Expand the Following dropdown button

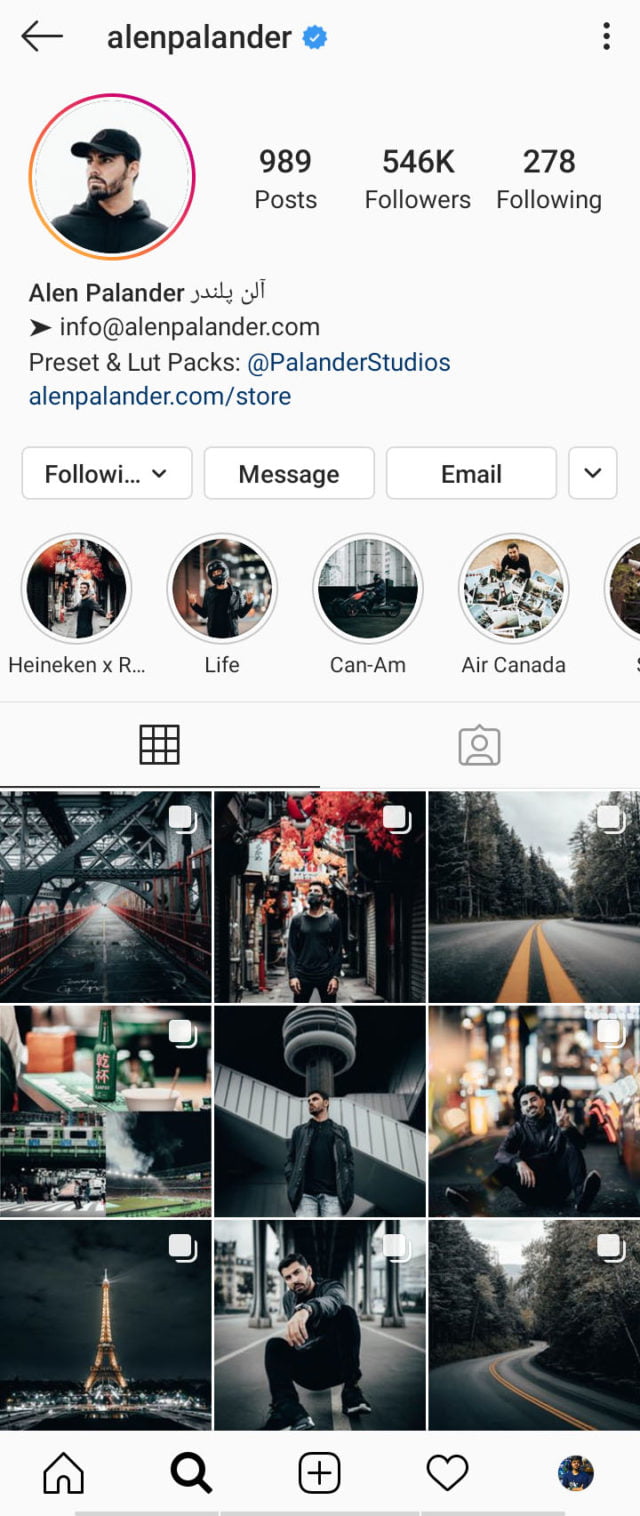106,473
